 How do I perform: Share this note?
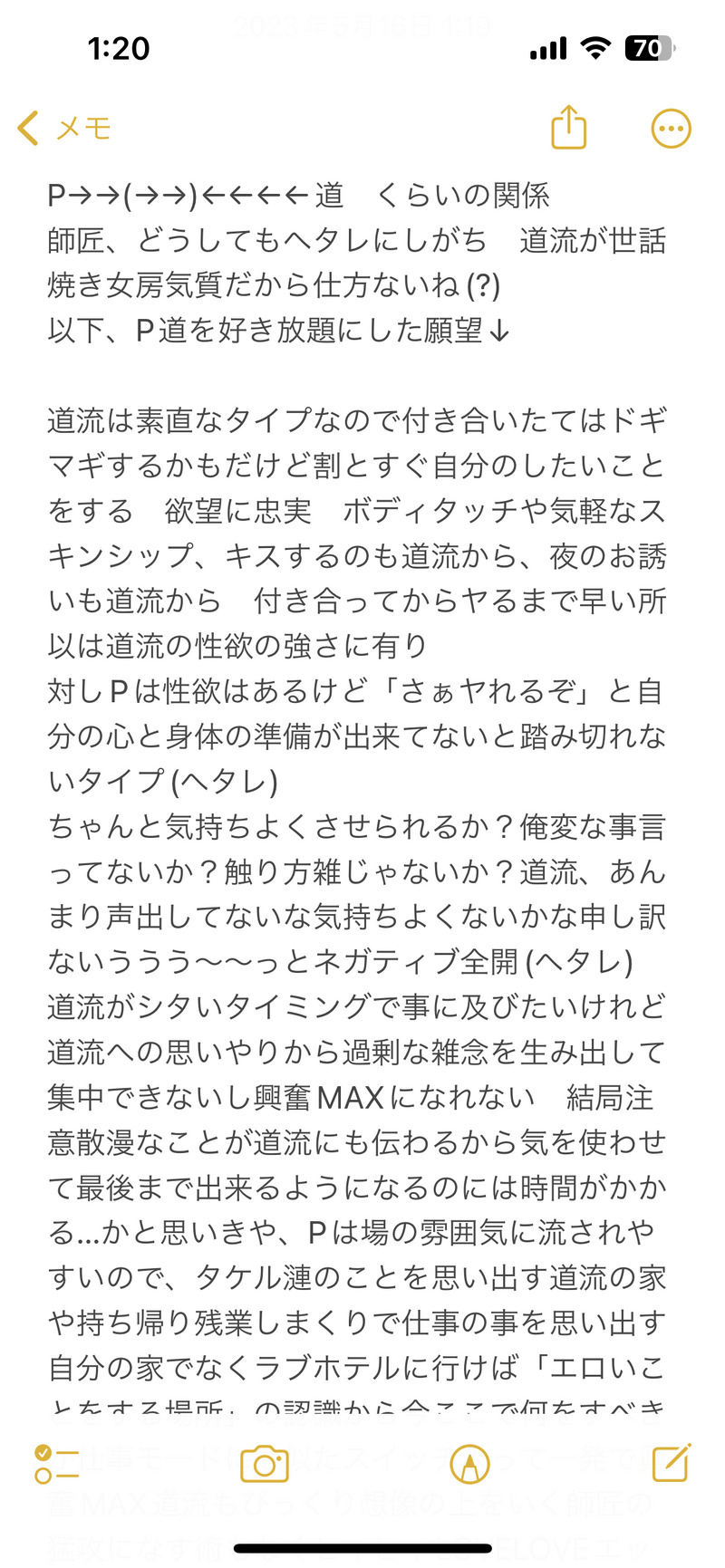[x=568, y=128]
